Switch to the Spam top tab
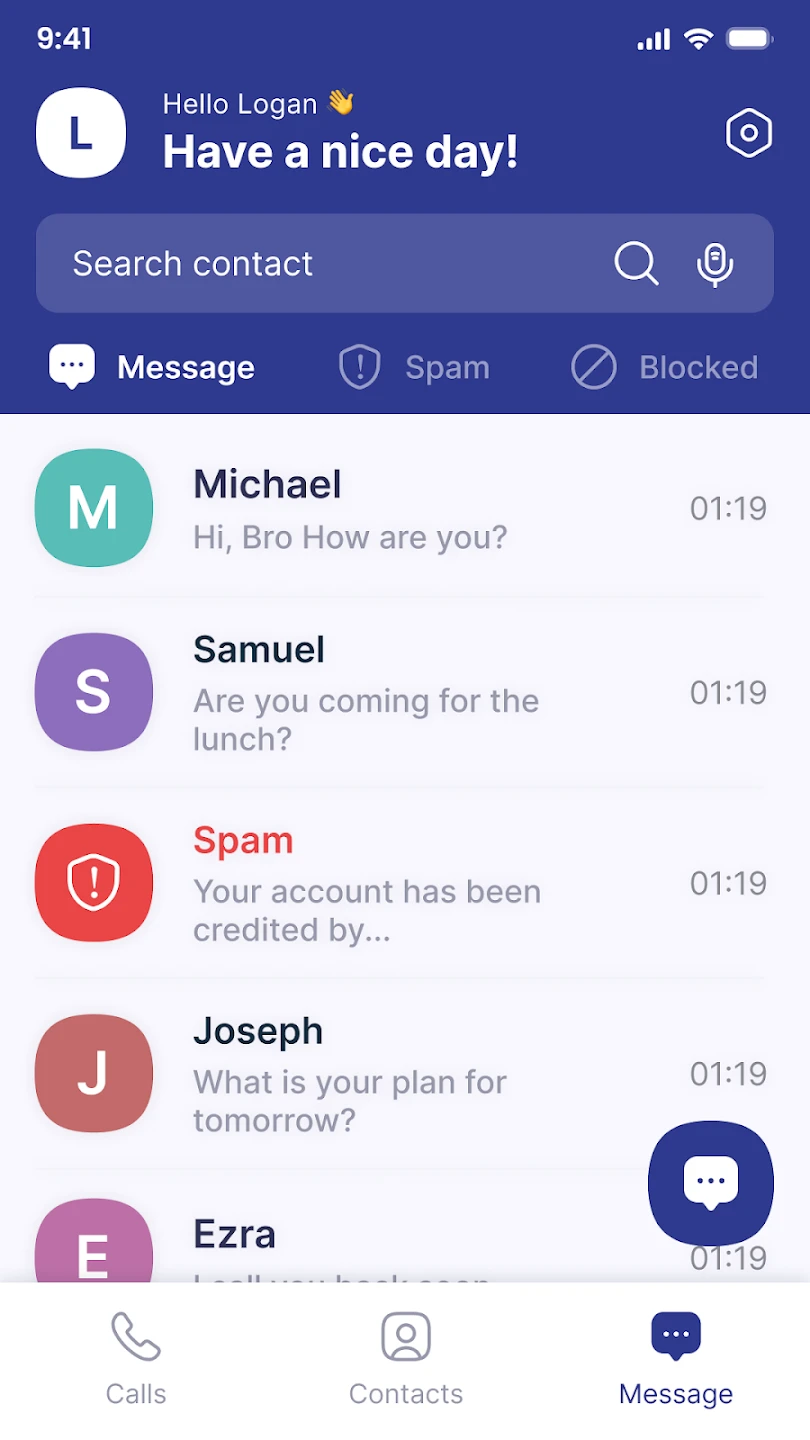 [415, 368]
